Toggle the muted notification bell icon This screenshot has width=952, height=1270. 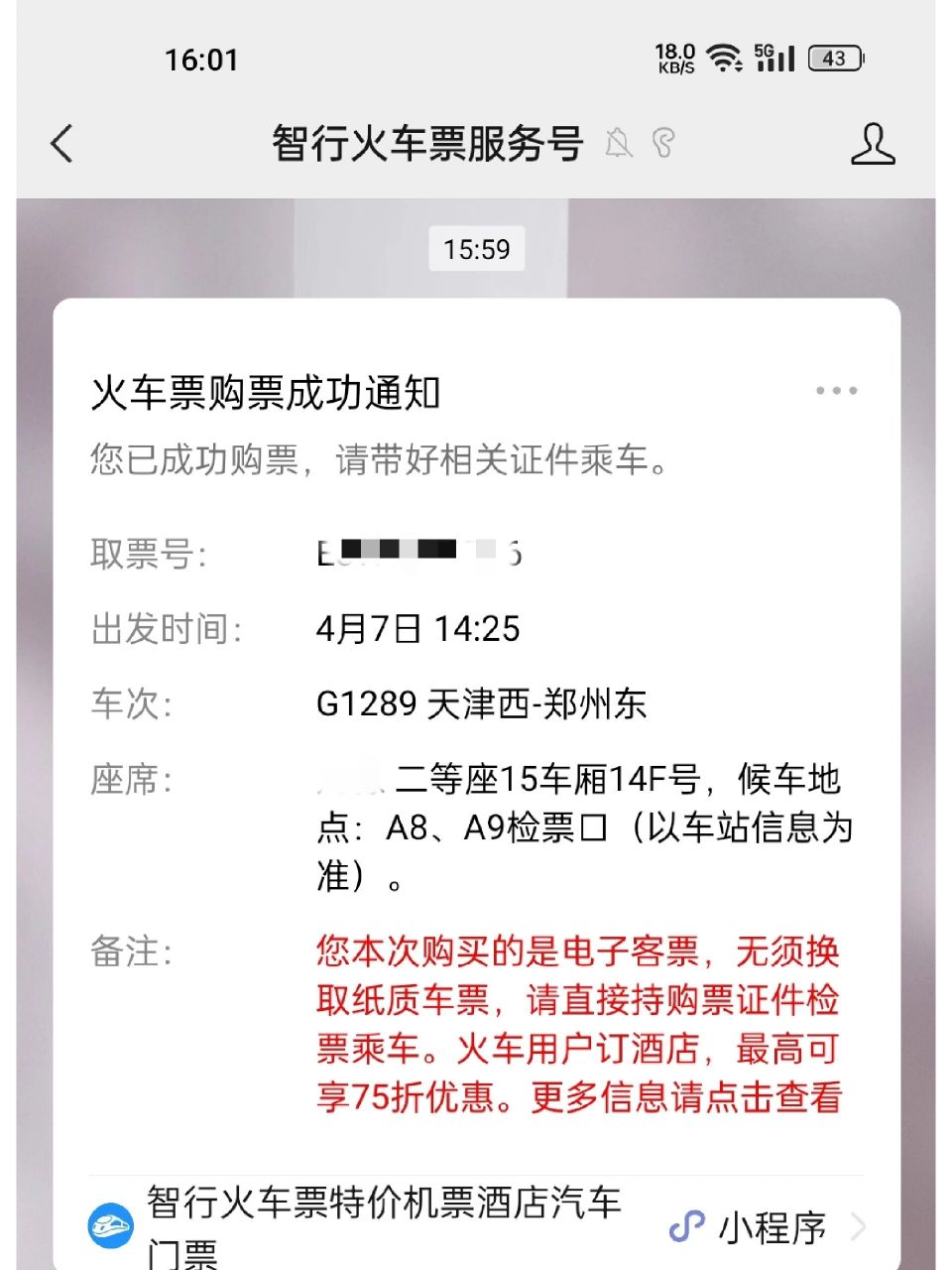(621, 145)
